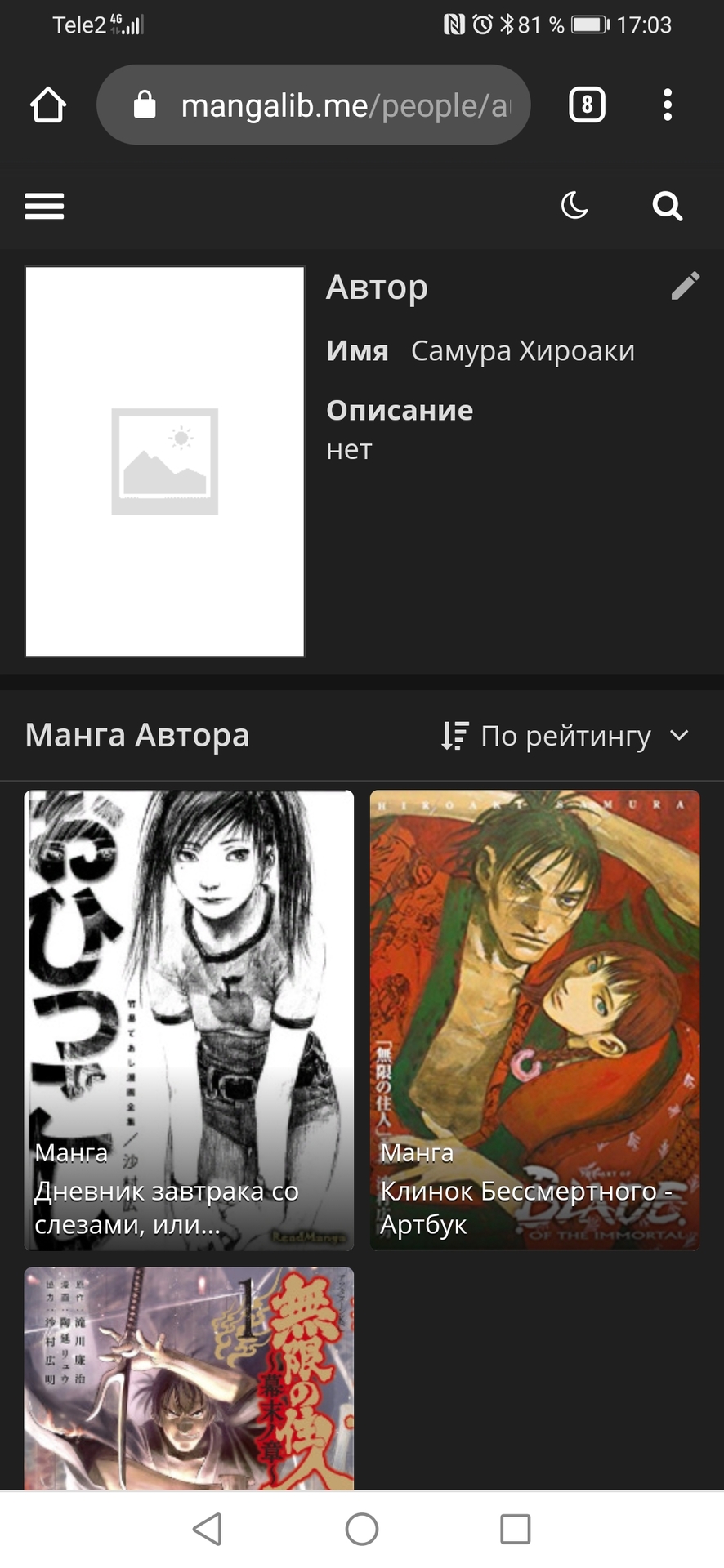The width and height of the screenshot is (724, 1568).
Task: Show recent apps via the square button
Action: [x=515, y=1529]
